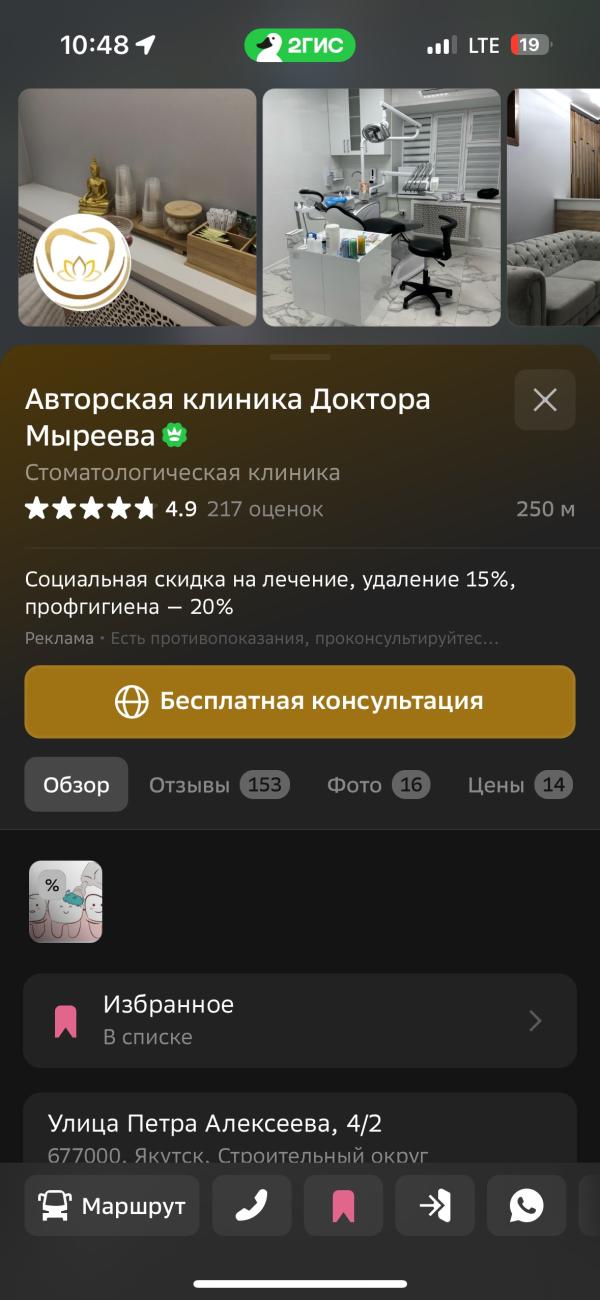Open the Фото tab
This screenshot has width=600, height=1300.
coord(378,785)
